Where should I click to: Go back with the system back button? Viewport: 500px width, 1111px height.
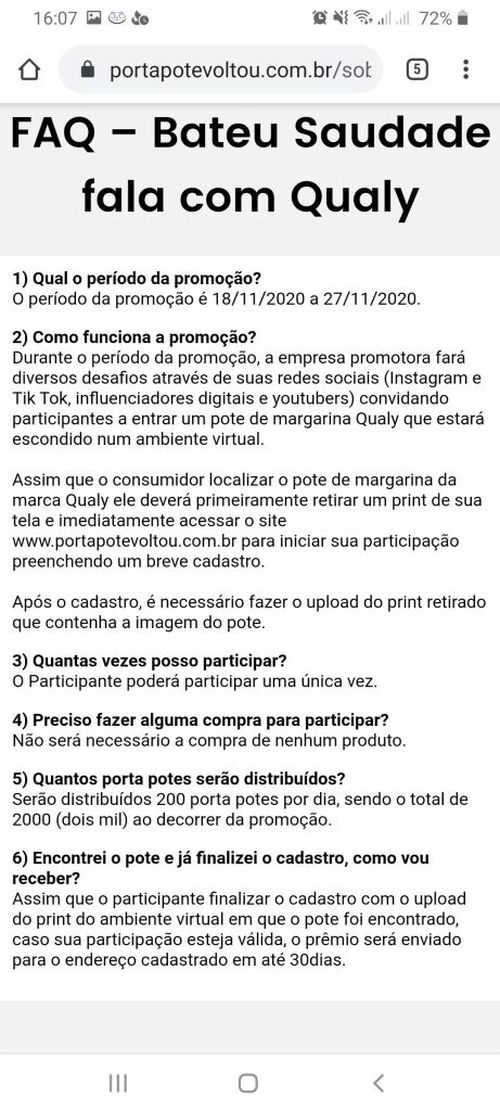[378, 1083]
